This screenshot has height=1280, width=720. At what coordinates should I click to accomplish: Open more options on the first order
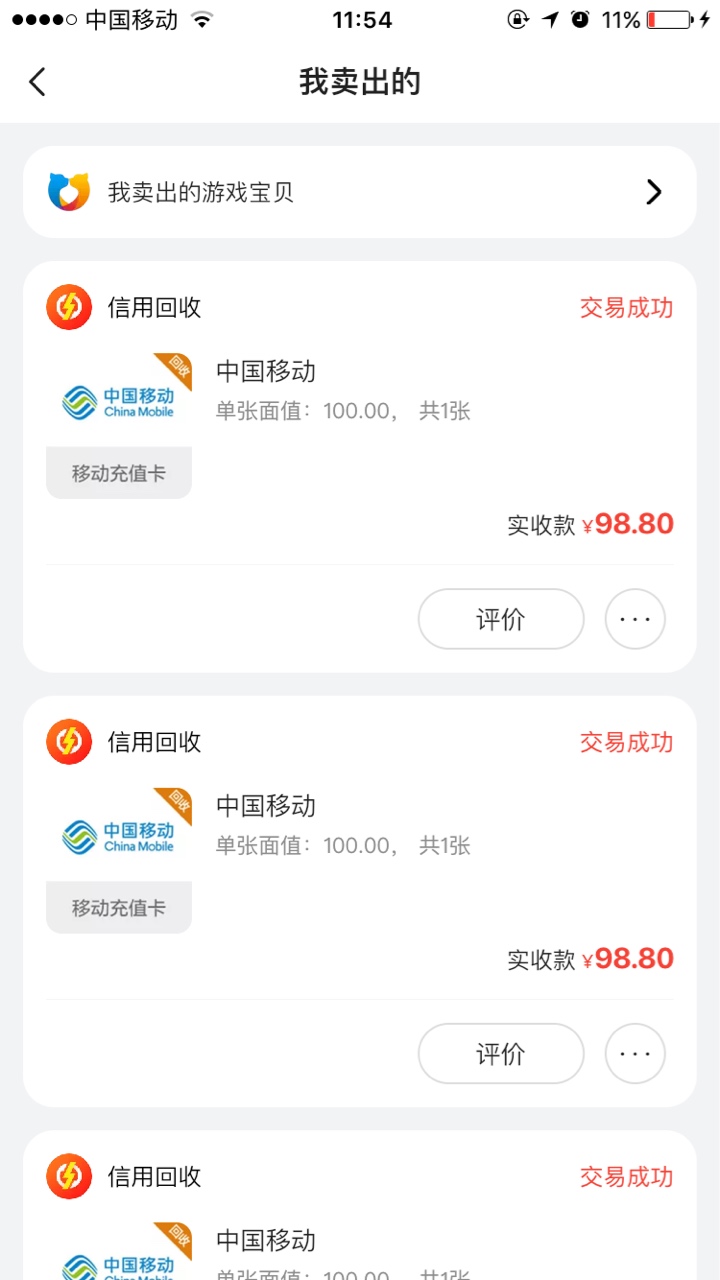(635, 619)
